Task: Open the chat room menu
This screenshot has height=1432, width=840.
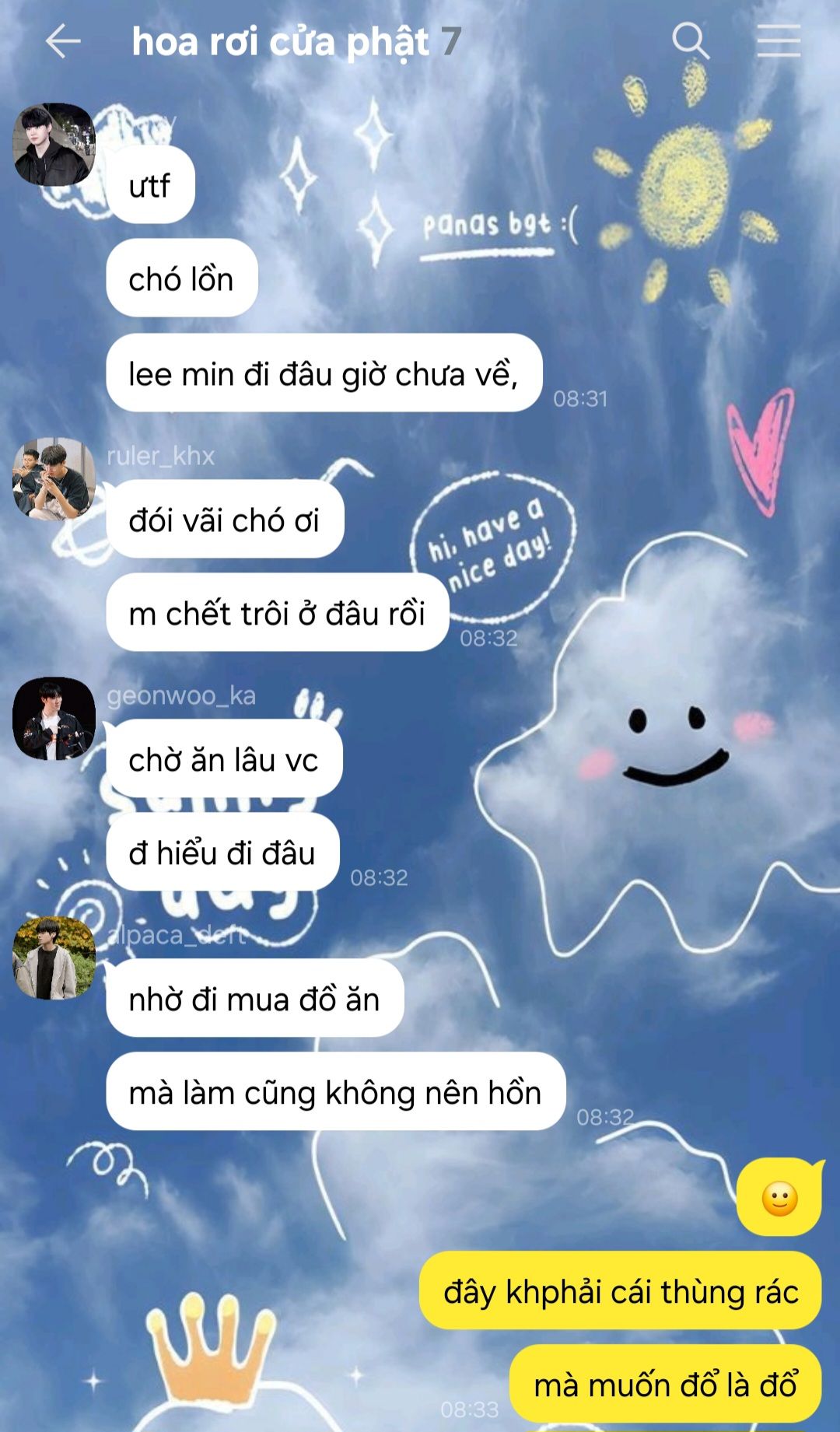Action: 779,41
